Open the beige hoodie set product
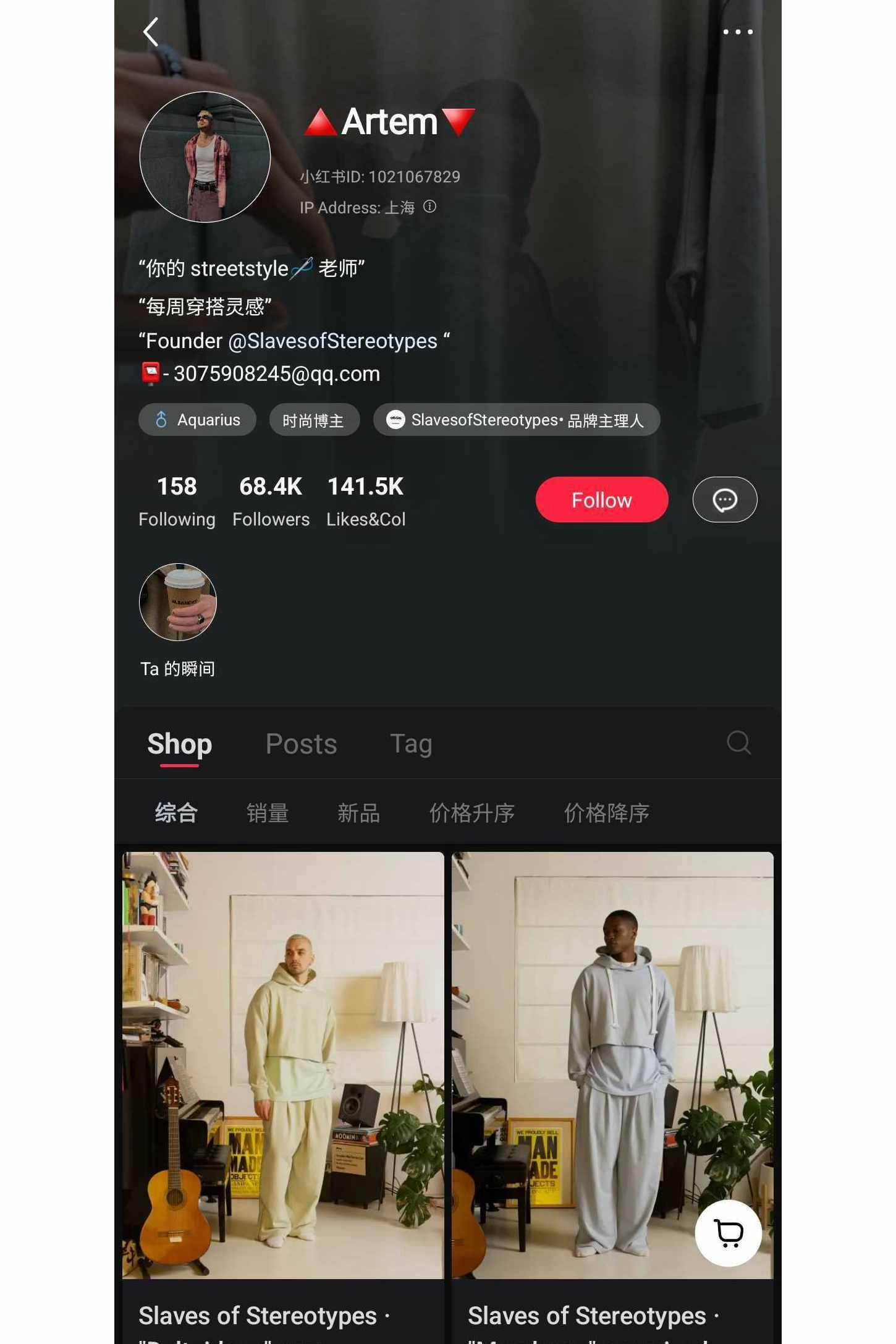The height and width of the screenshot is (1344, 896). point(283,1065)
